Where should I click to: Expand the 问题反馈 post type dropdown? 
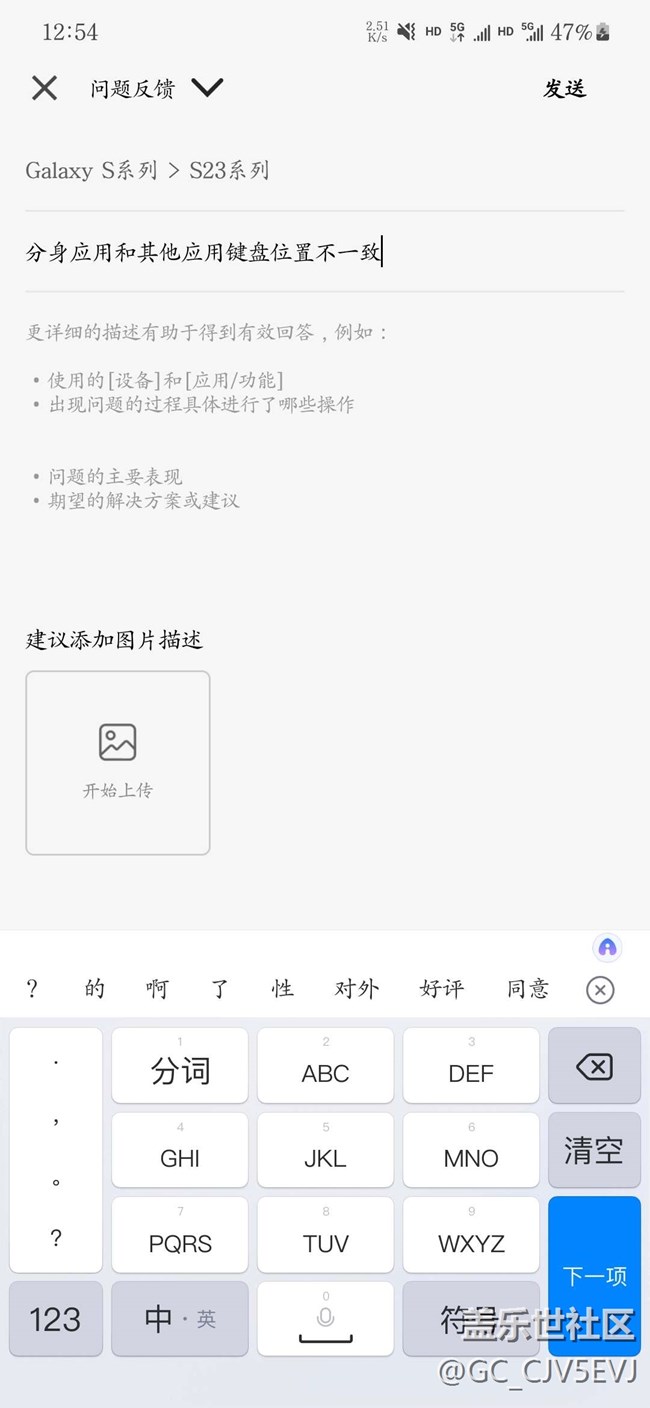click(x=207, y=88)
